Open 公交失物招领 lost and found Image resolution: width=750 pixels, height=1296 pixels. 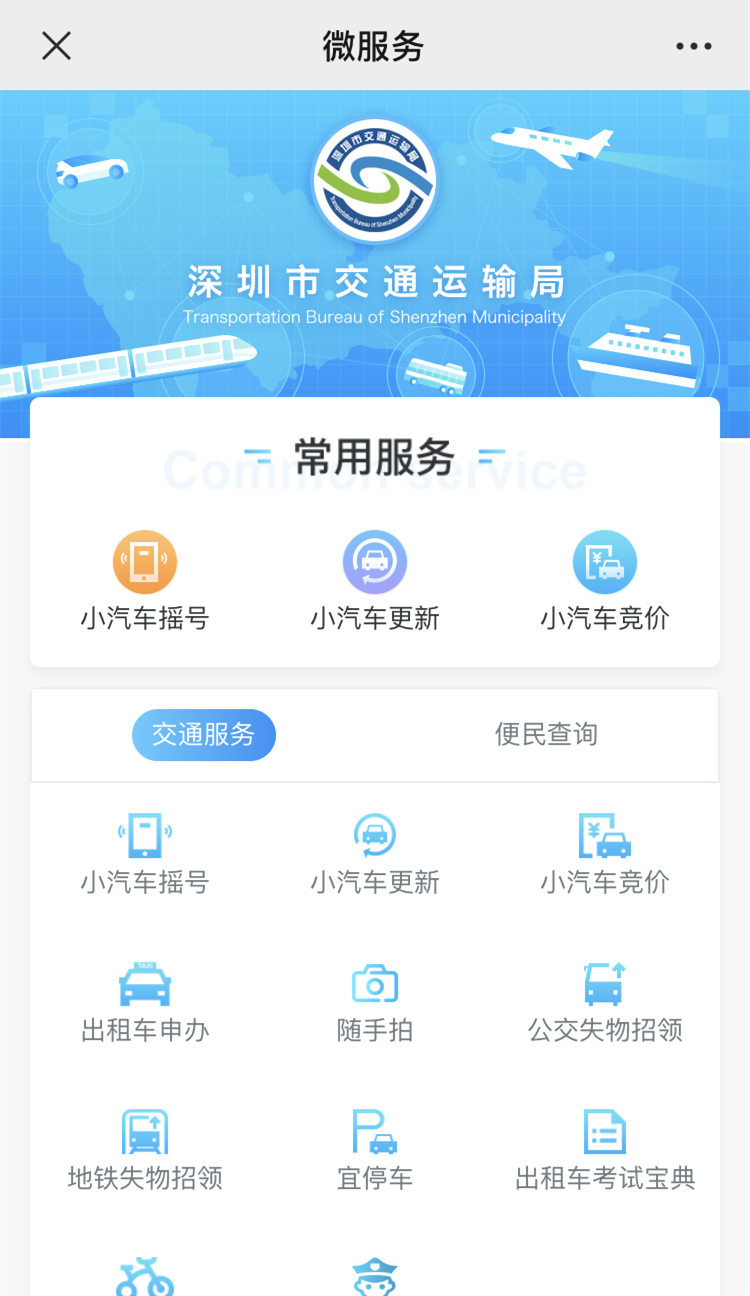(x=605, y=1002)
